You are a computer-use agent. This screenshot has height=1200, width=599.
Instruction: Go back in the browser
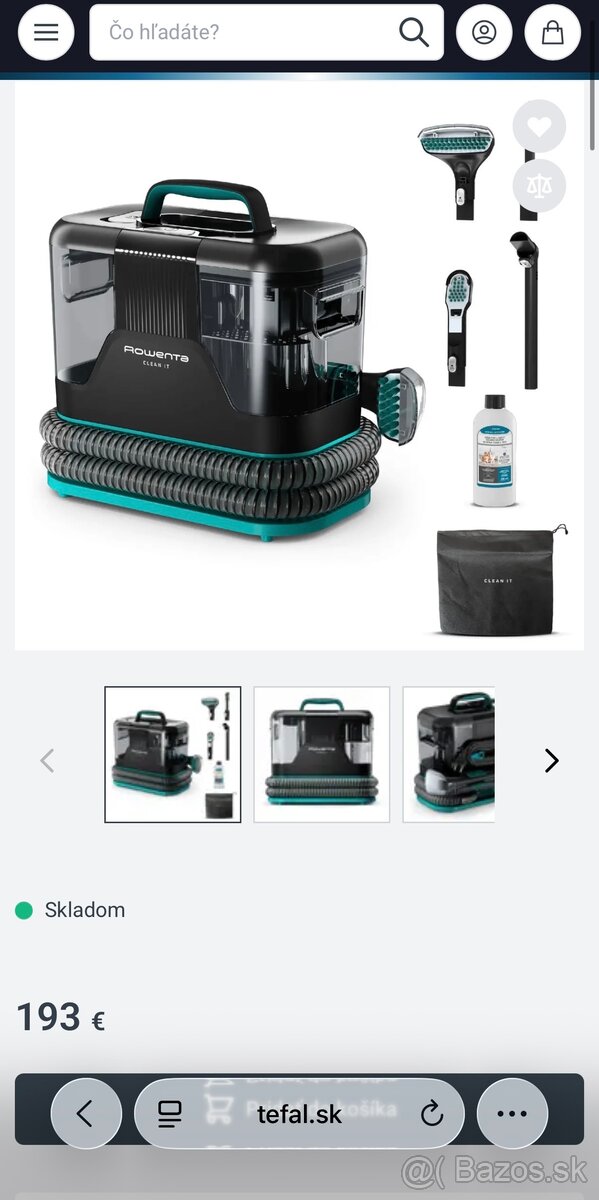click(86, 1114)
